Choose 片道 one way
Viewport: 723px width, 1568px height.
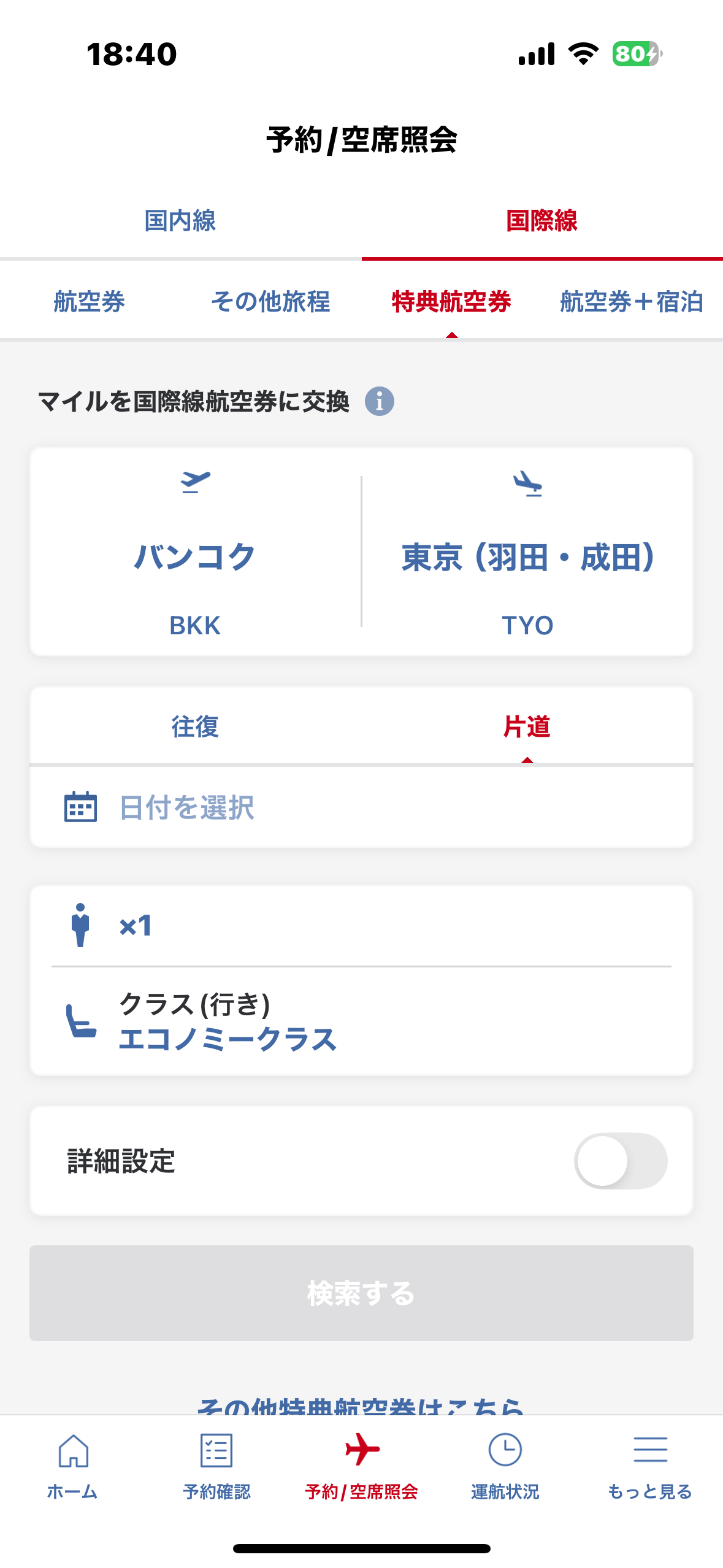pos(527,726)
